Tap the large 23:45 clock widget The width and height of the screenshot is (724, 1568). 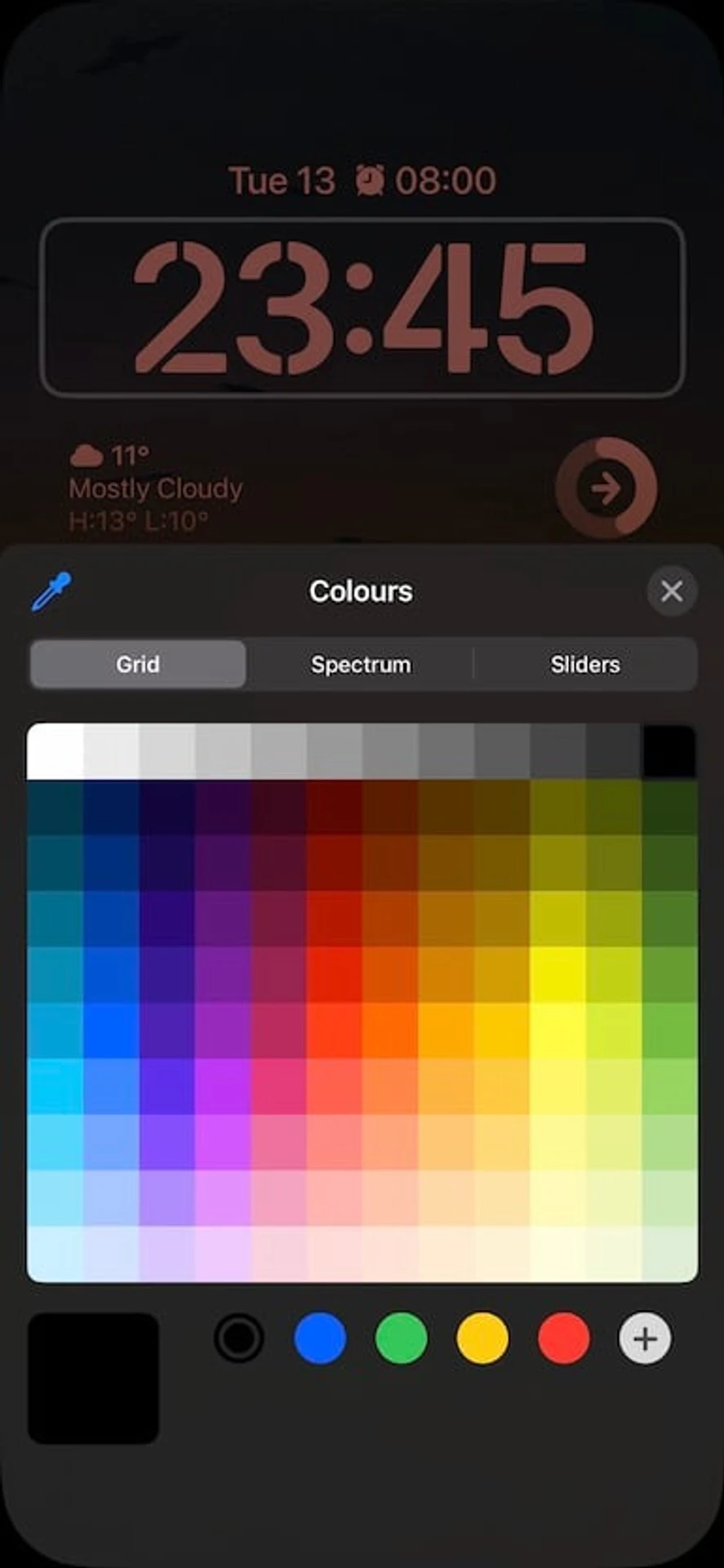pos(362,307)
